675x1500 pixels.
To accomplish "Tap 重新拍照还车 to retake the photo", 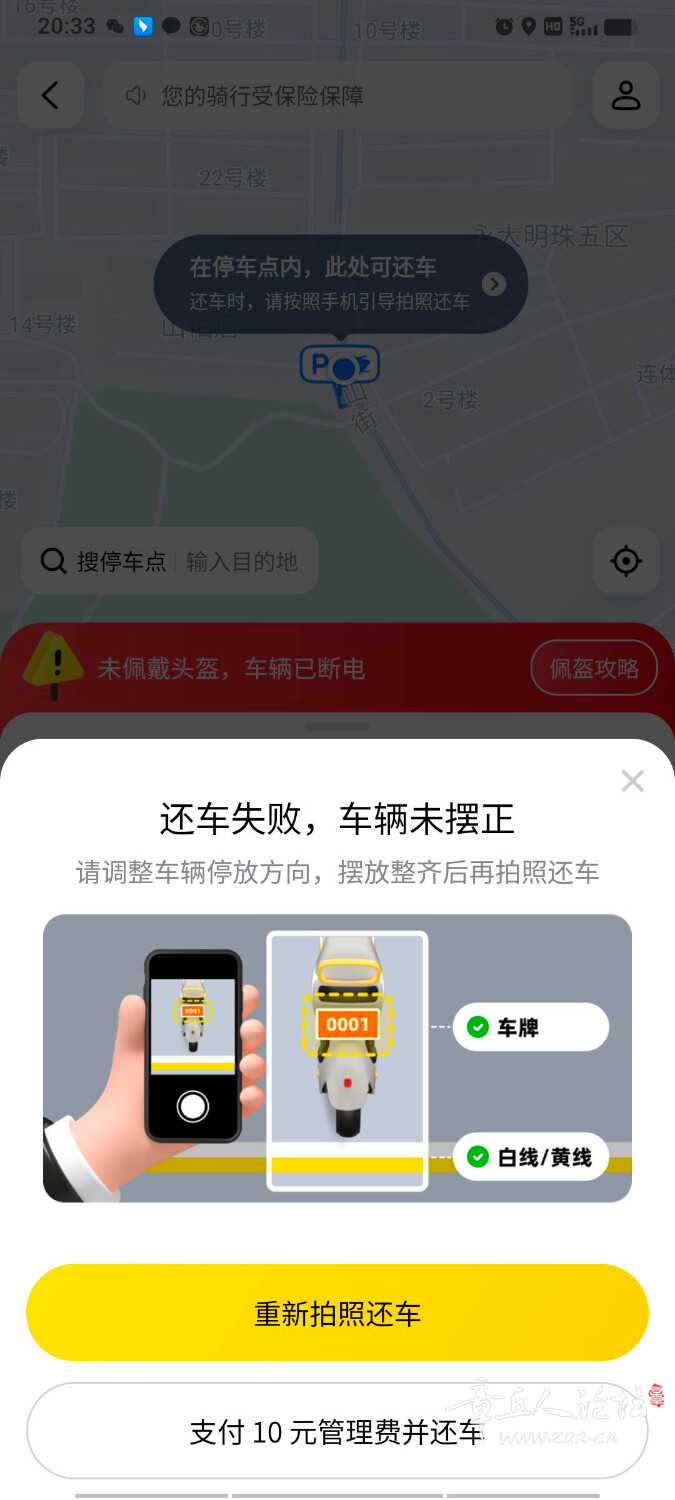I will [x=337, y=1313].
